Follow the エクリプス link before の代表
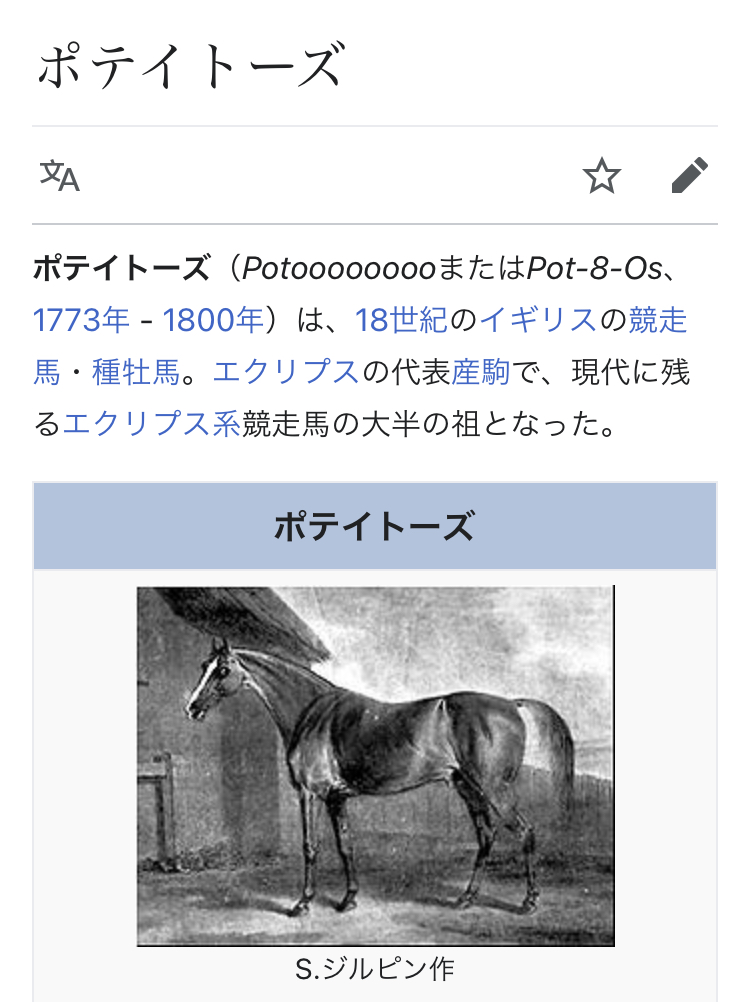This screenshot has height=1002, width=750. (285, 373)
